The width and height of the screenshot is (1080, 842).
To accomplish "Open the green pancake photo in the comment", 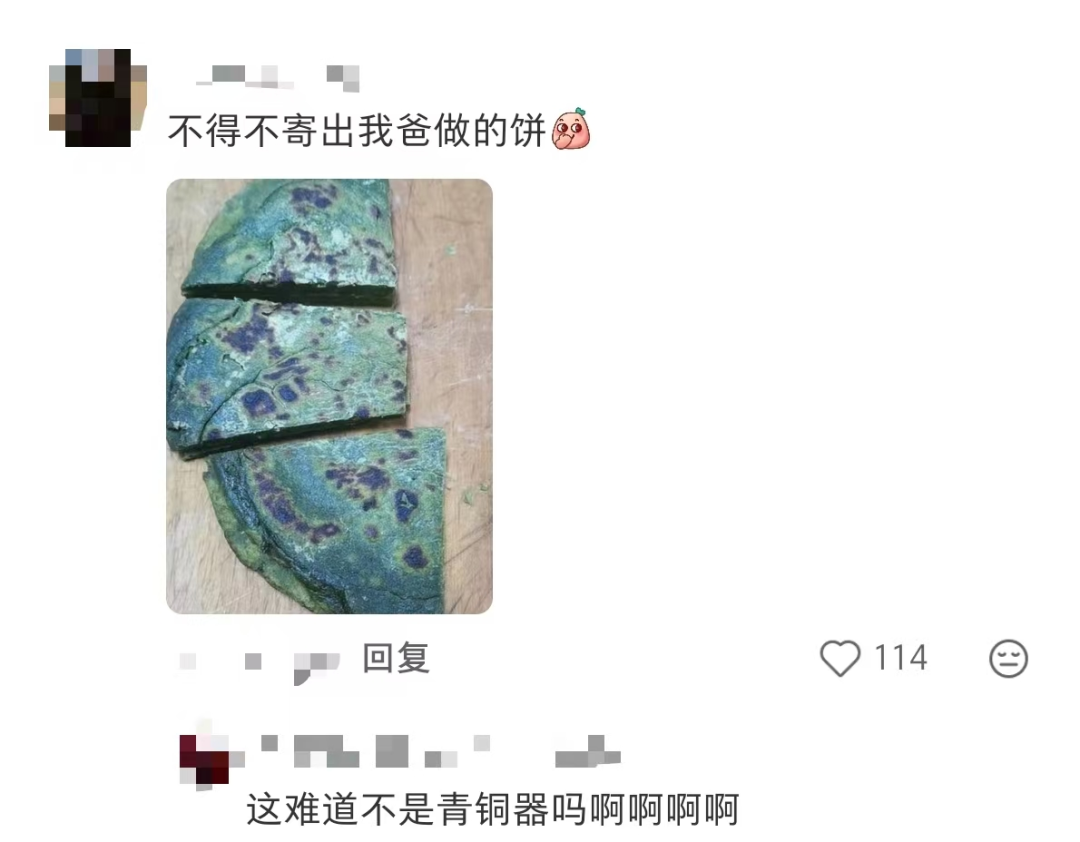I will click(328, 396).
